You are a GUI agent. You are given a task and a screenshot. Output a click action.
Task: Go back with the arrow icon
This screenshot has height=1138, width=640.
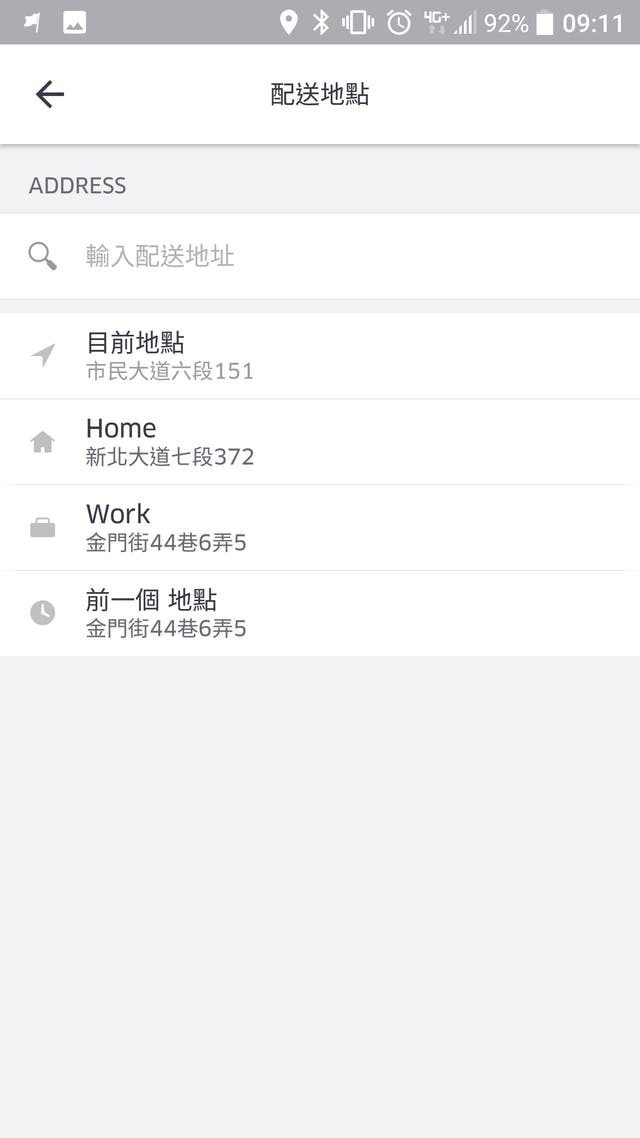tap(49, 94)
